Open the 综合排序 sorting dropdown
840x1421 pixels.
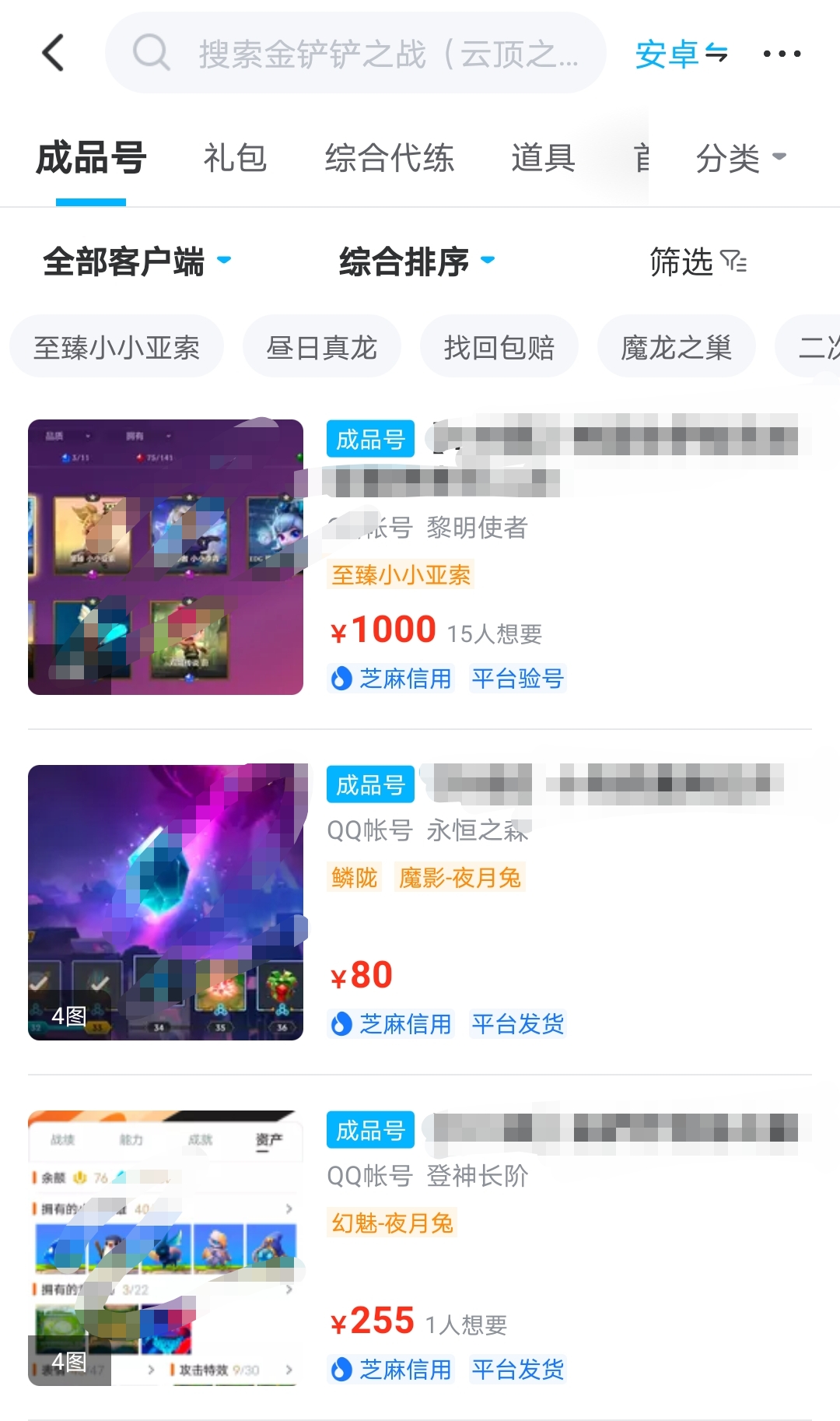point(416,261)
